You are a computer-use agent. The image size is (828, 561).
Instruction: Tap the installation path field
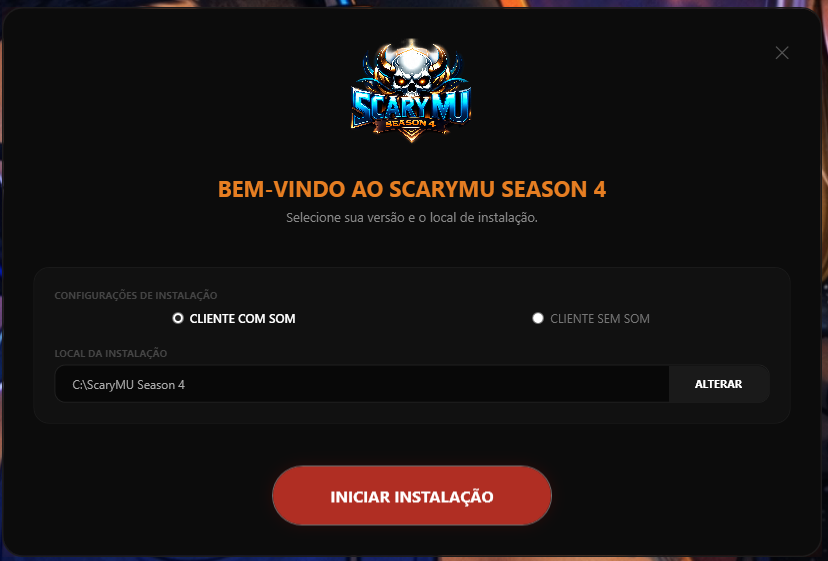[x=360, y=384]
